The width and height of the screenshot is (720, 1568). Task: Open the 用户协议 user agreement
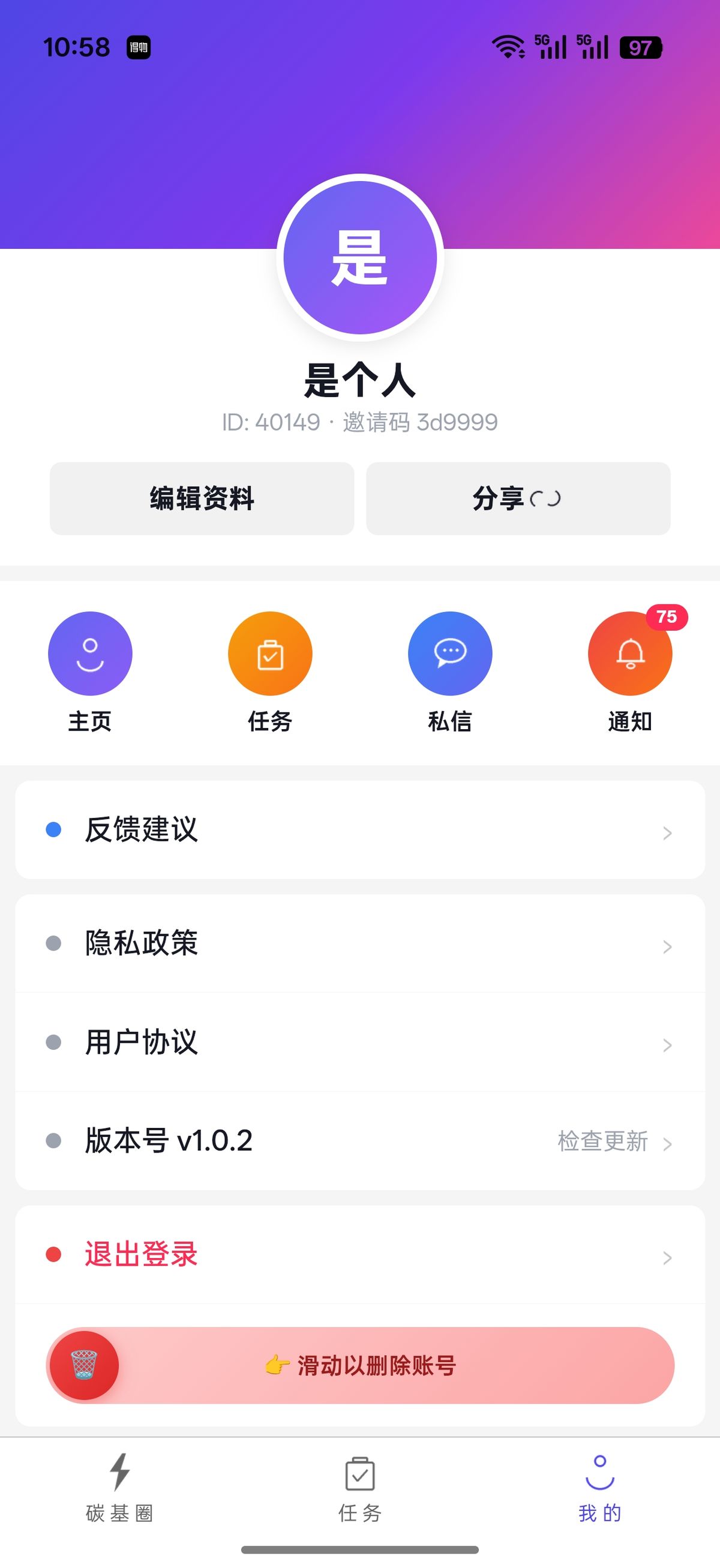point(359,1042)
